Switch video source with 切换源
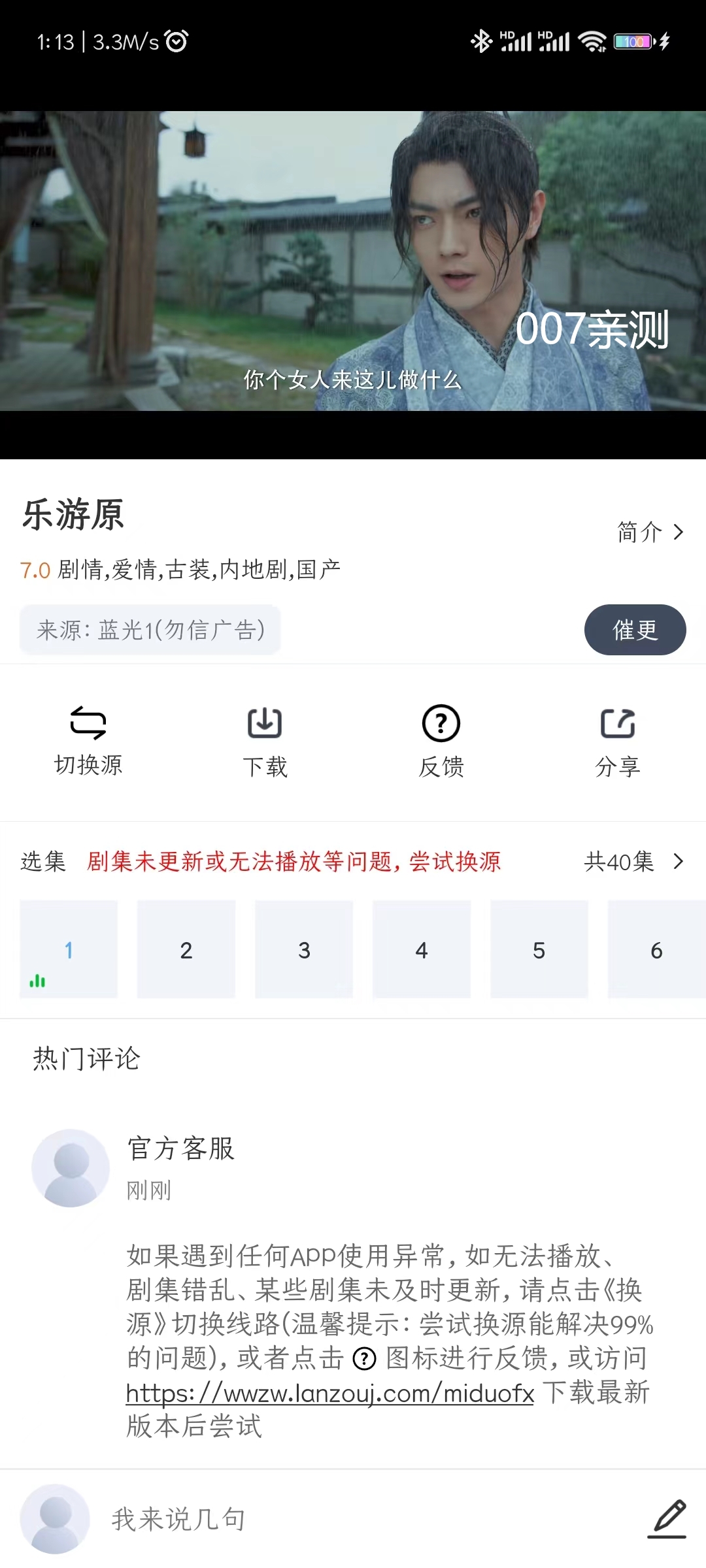The height and width of the screenshot is (1568, 706). point(88,741)
